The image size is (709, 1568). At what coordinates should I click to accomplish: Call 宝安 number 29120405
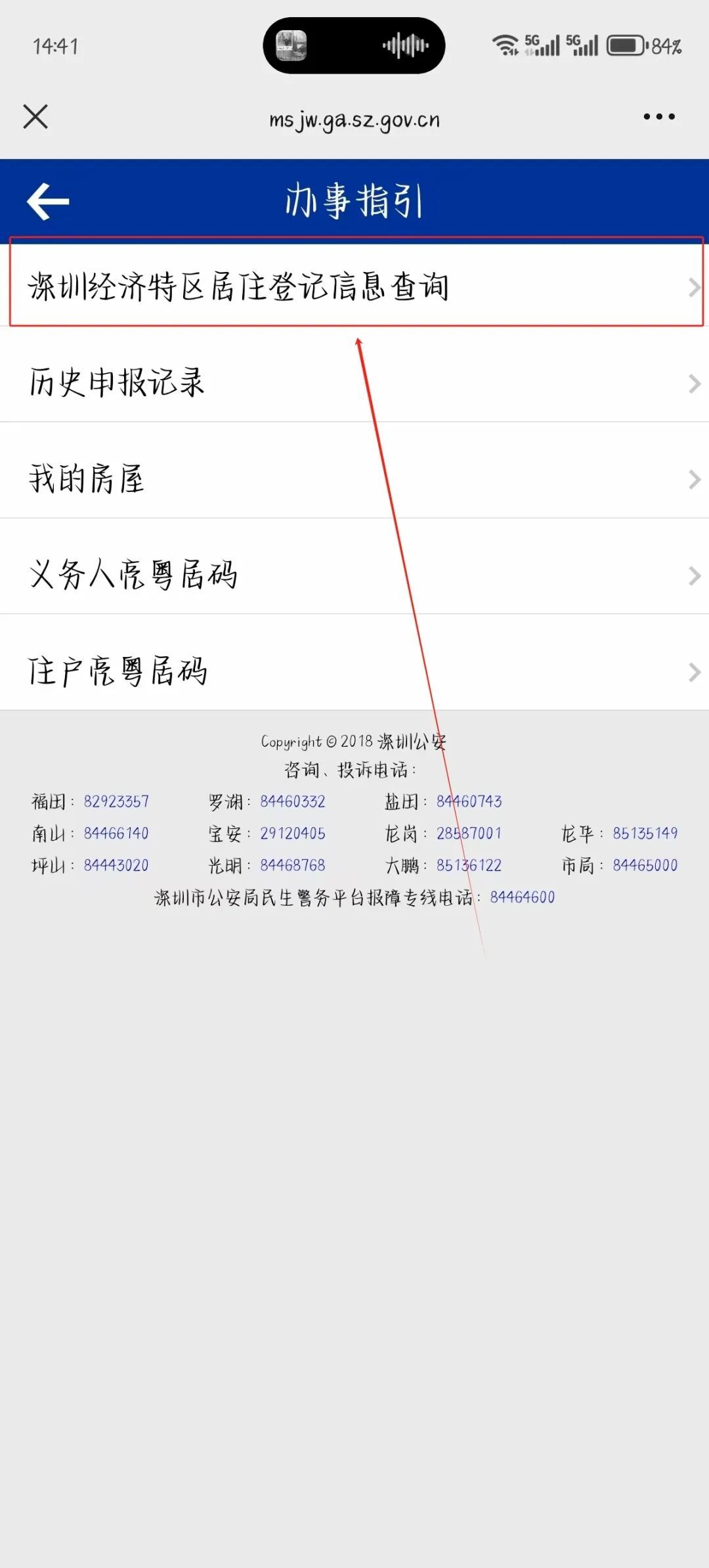click(293, 834)
